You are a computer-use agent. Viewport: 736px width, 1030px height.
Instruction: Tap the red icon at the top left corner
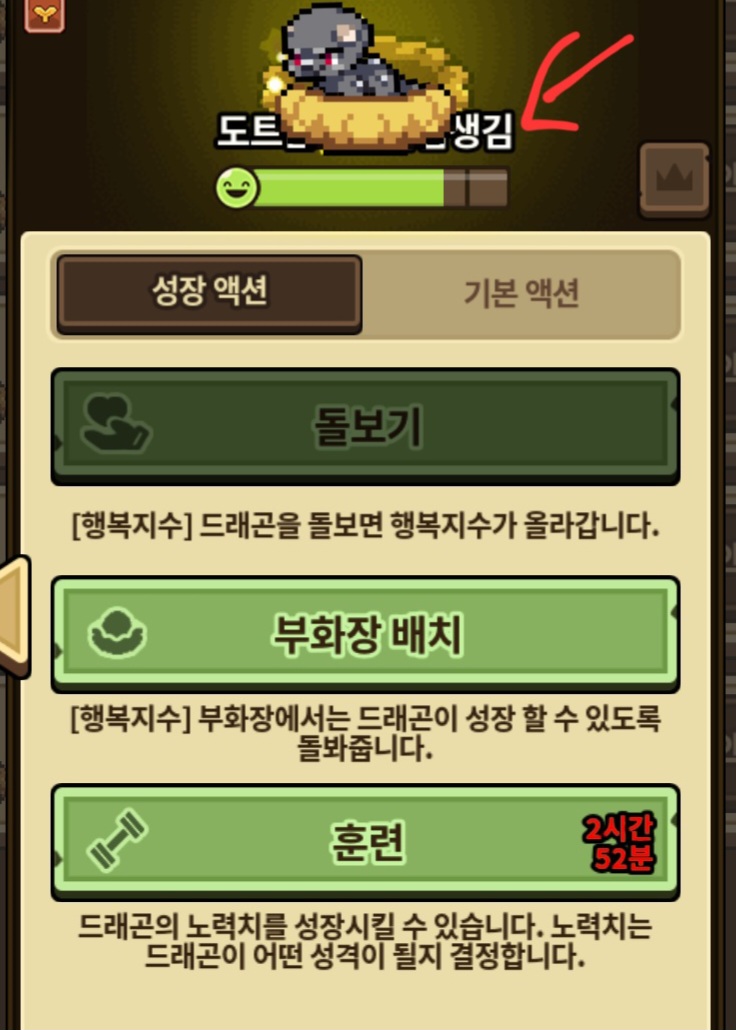(44, 14)
